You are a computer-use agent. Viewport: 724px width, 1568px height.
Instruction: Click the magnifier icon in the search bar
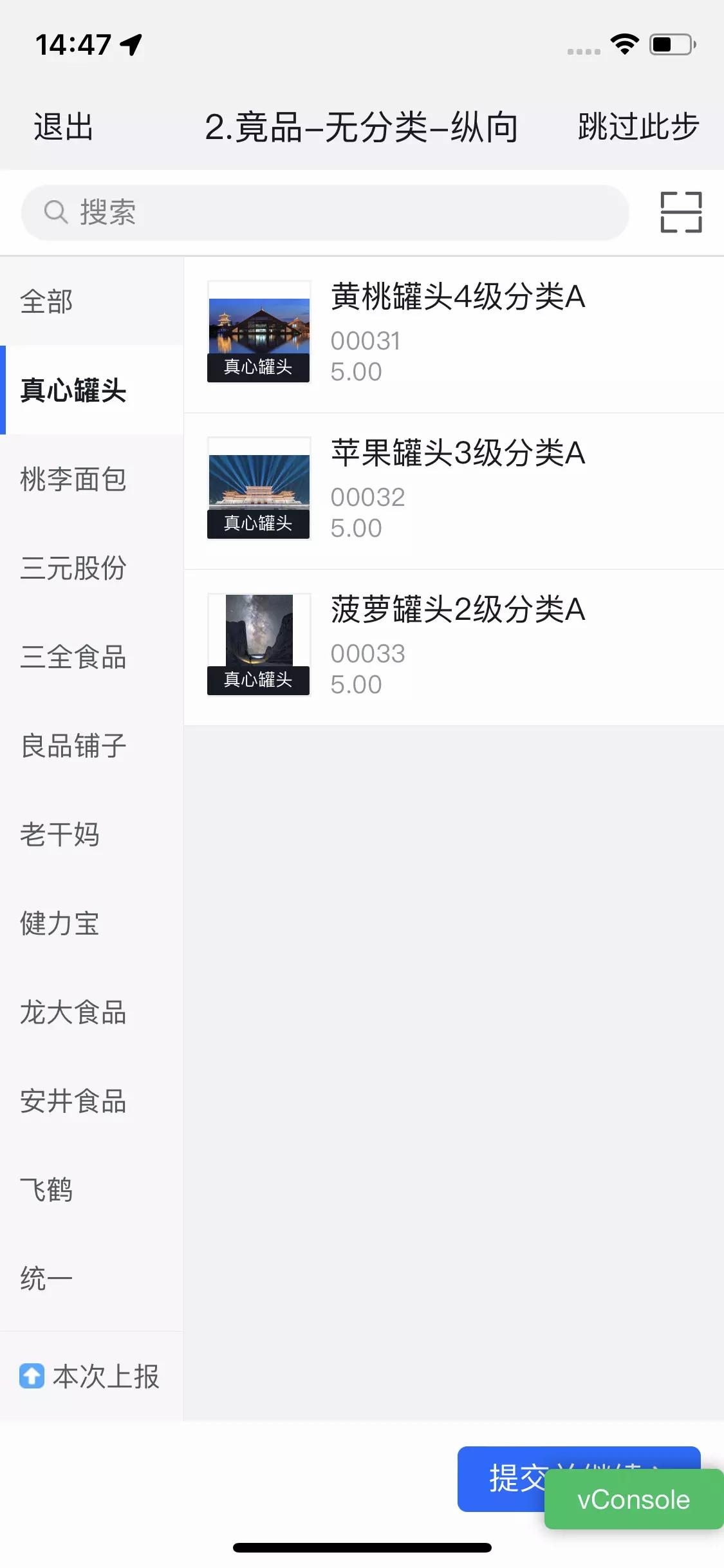click(57, 212)
